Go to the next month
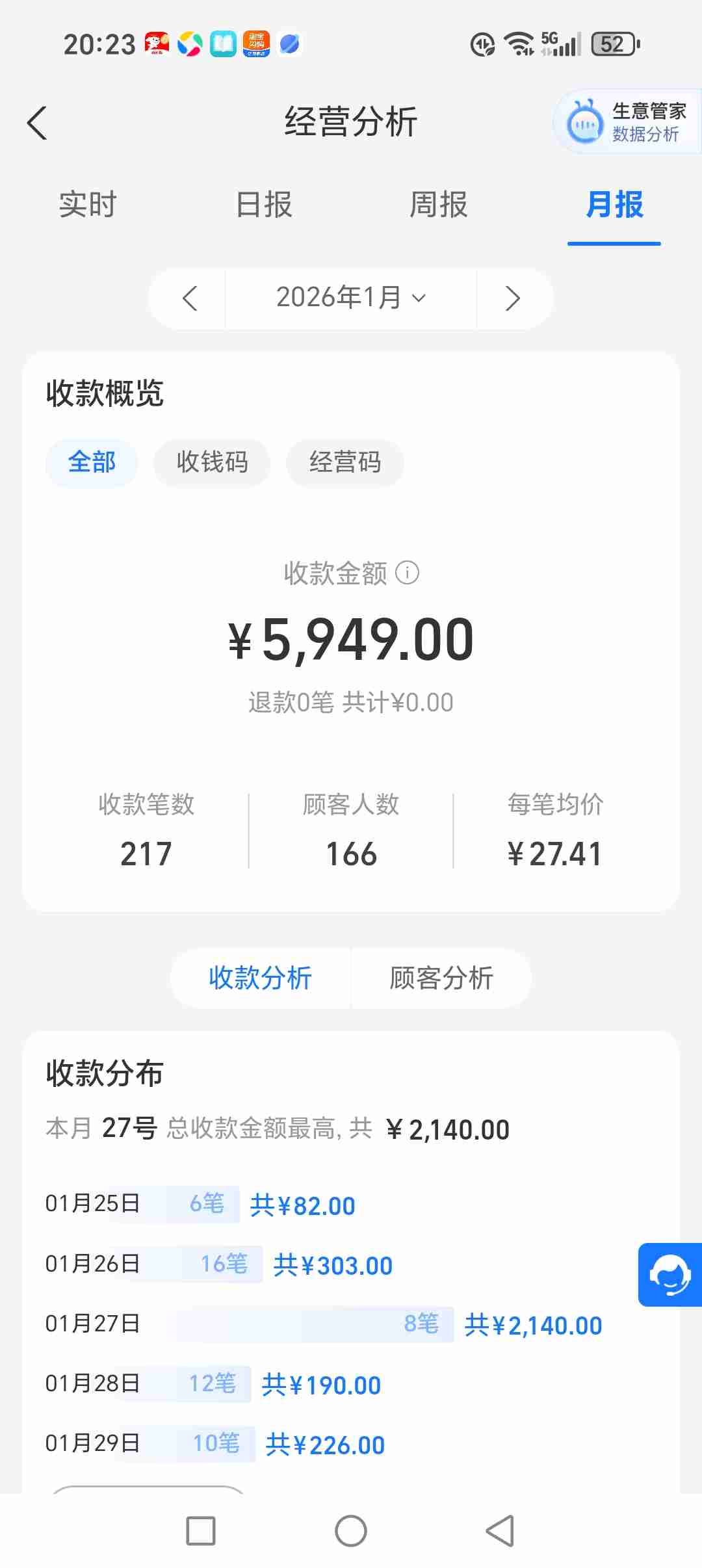Viewport: 702px width, 1568px height. [x=513, y=298]
